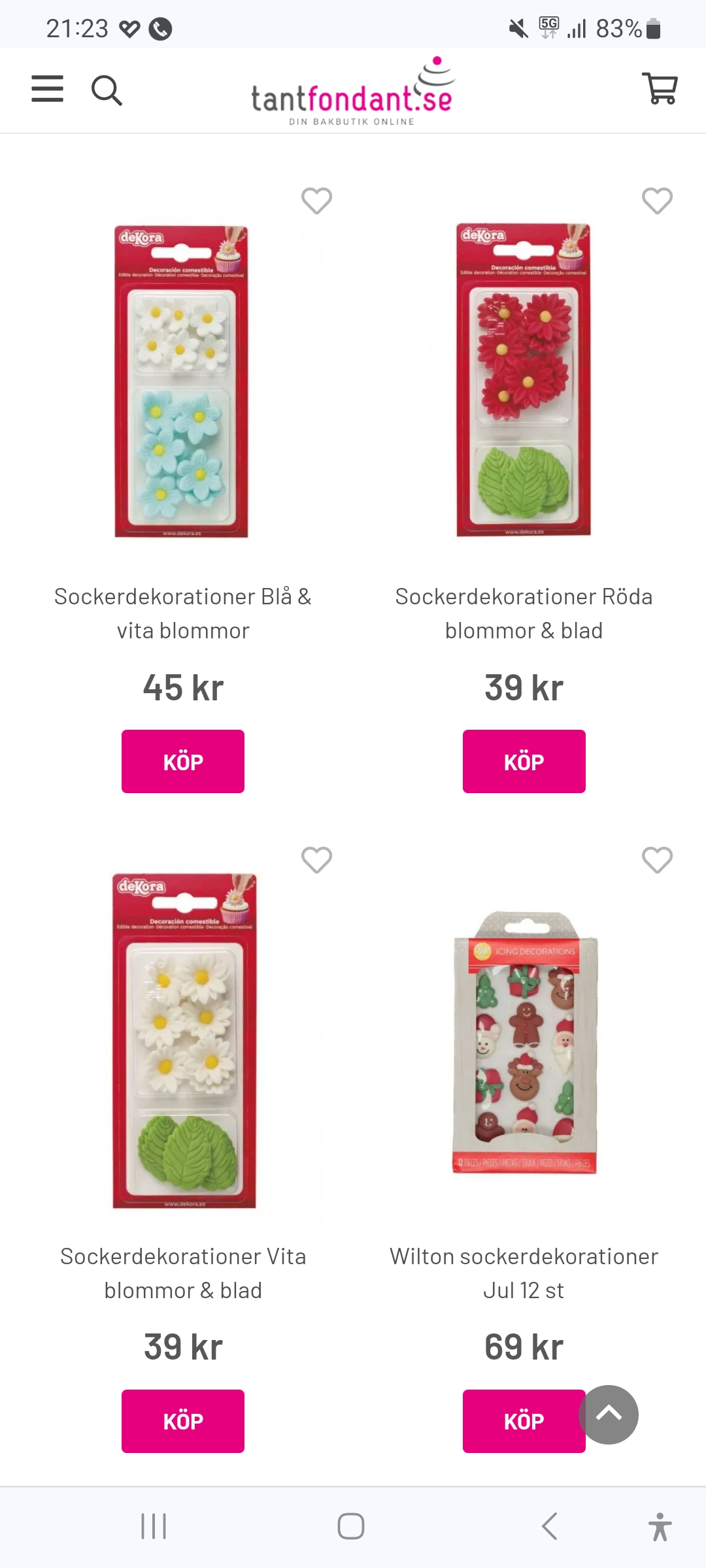Open the Blå & vita blommor product image
Screen dimensions: 706x1568
pyautogui.click(x=182, y=382)
